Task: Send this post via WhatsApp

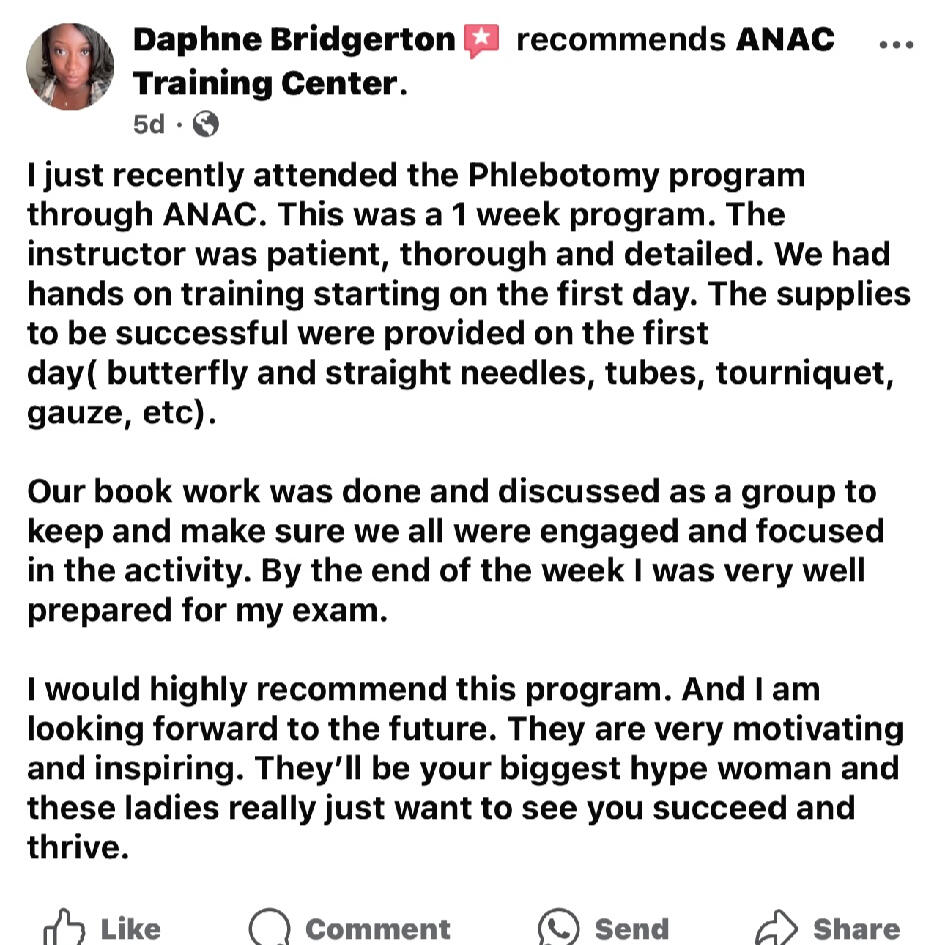Action: click(603, 927)
